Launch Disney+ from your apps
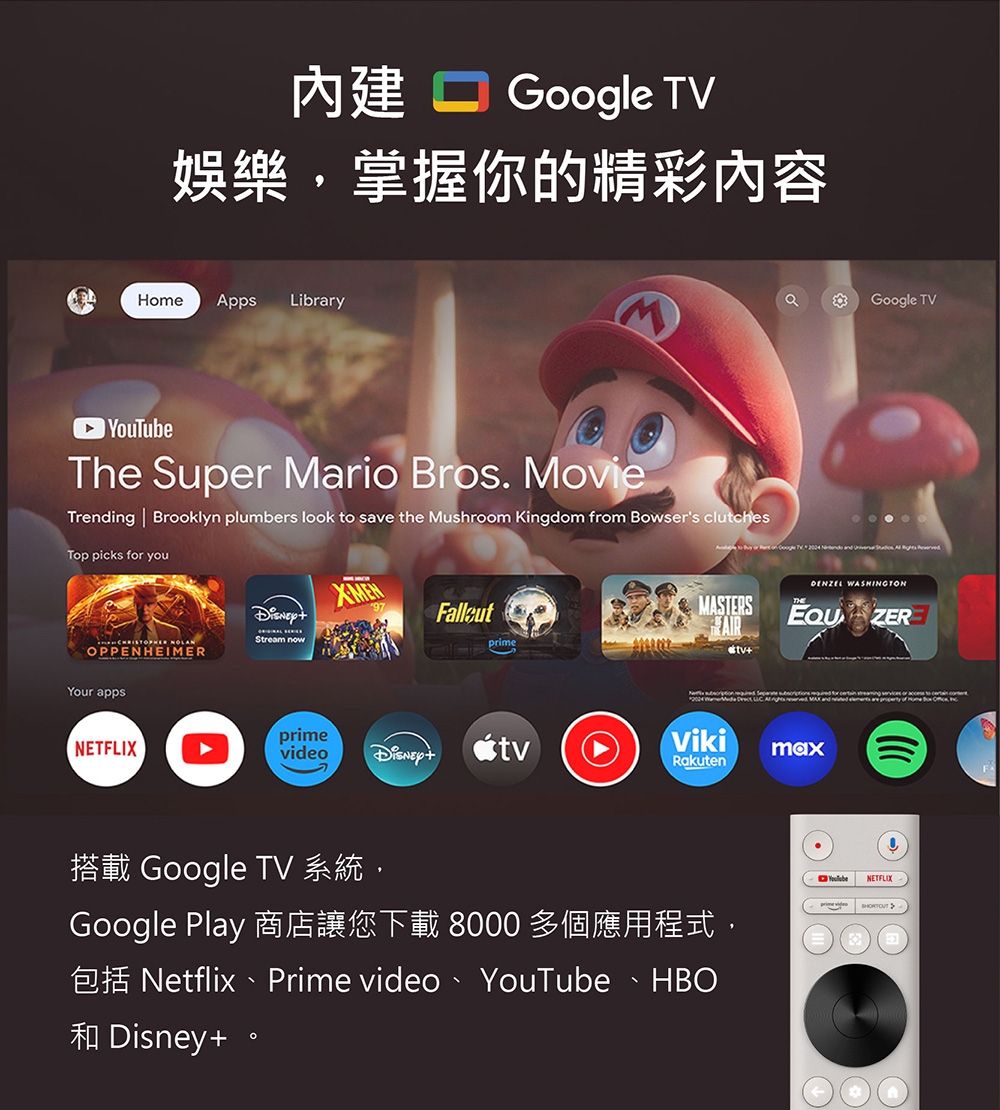Image resolution: width=1000 pixels, height=1110 pixels. tap(402, 748)
